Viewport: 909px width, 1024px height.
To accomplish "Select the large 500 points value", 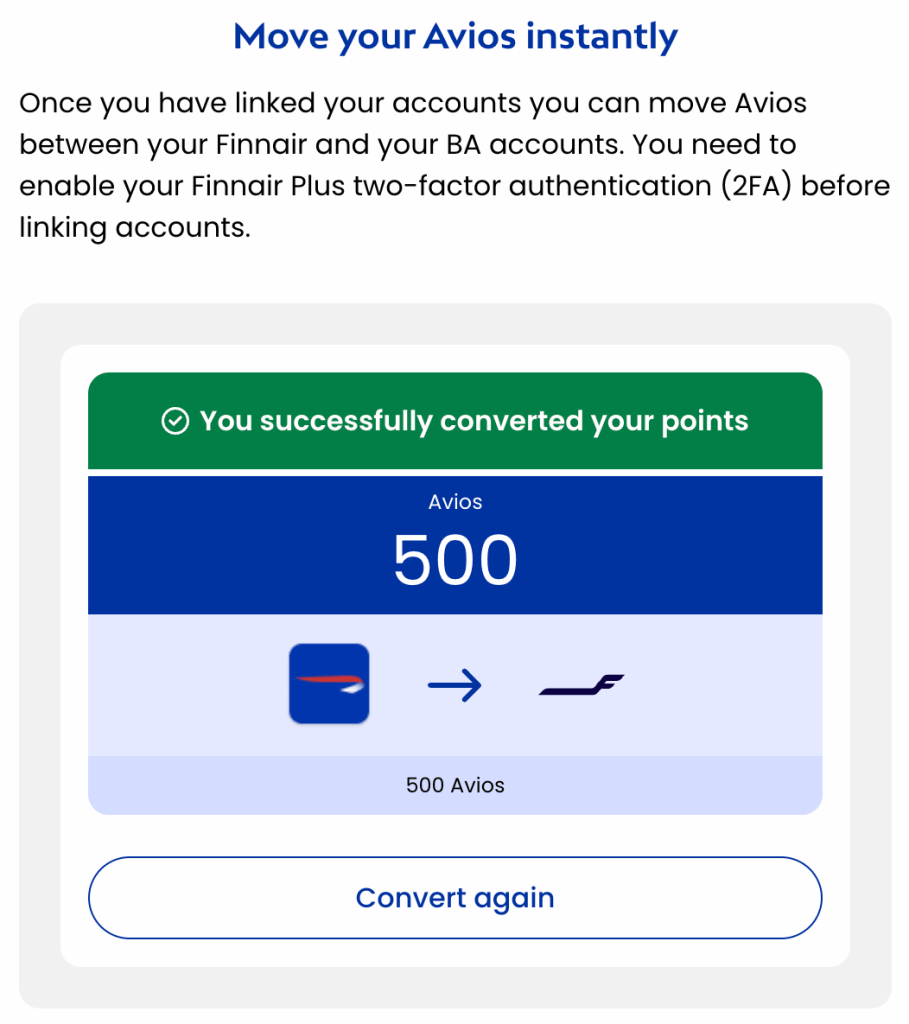I will 455,558.
